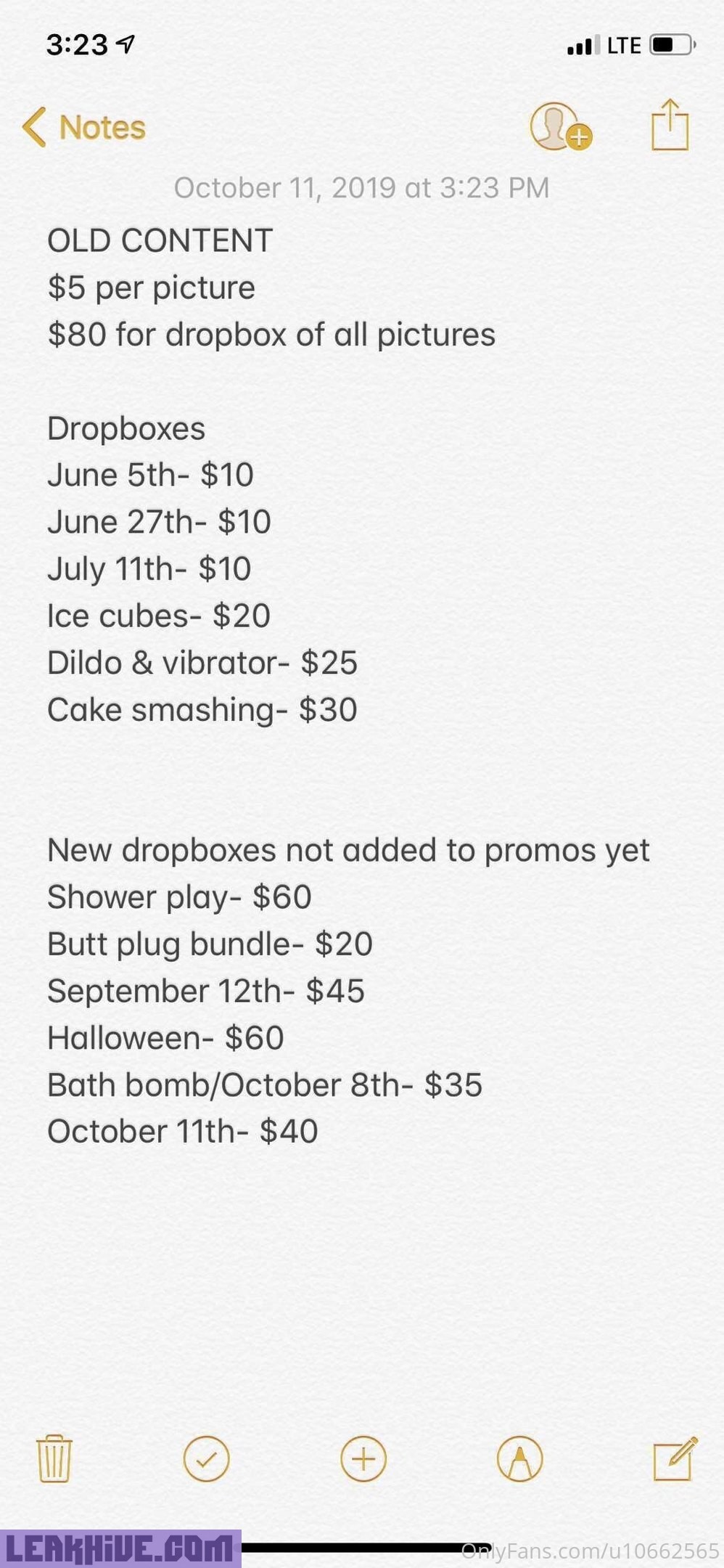This screenshot has width=724, height=1568.
Task: Add people to this note
Action: tap(560, 127)
